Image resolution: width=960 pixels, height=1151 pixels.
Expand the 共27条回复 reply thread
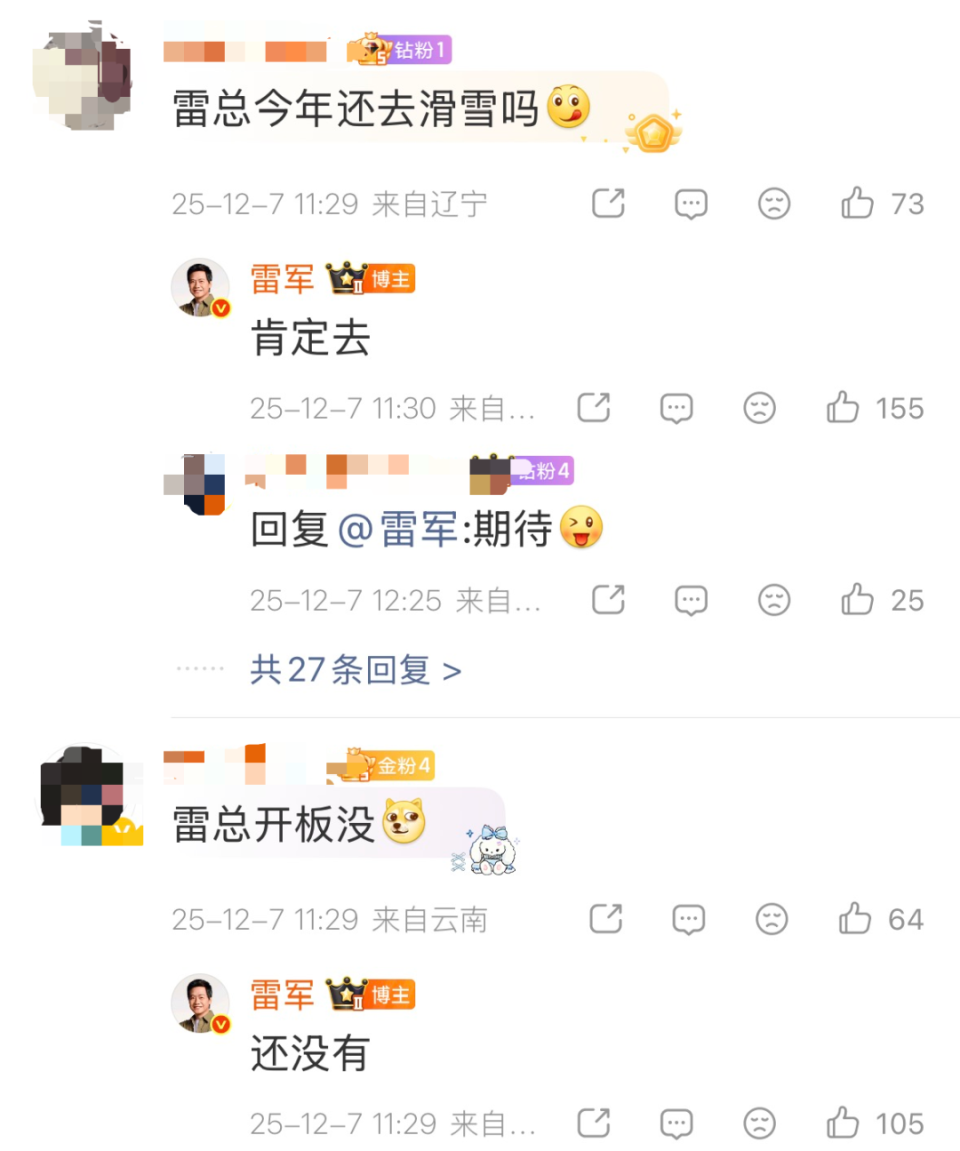355,670
